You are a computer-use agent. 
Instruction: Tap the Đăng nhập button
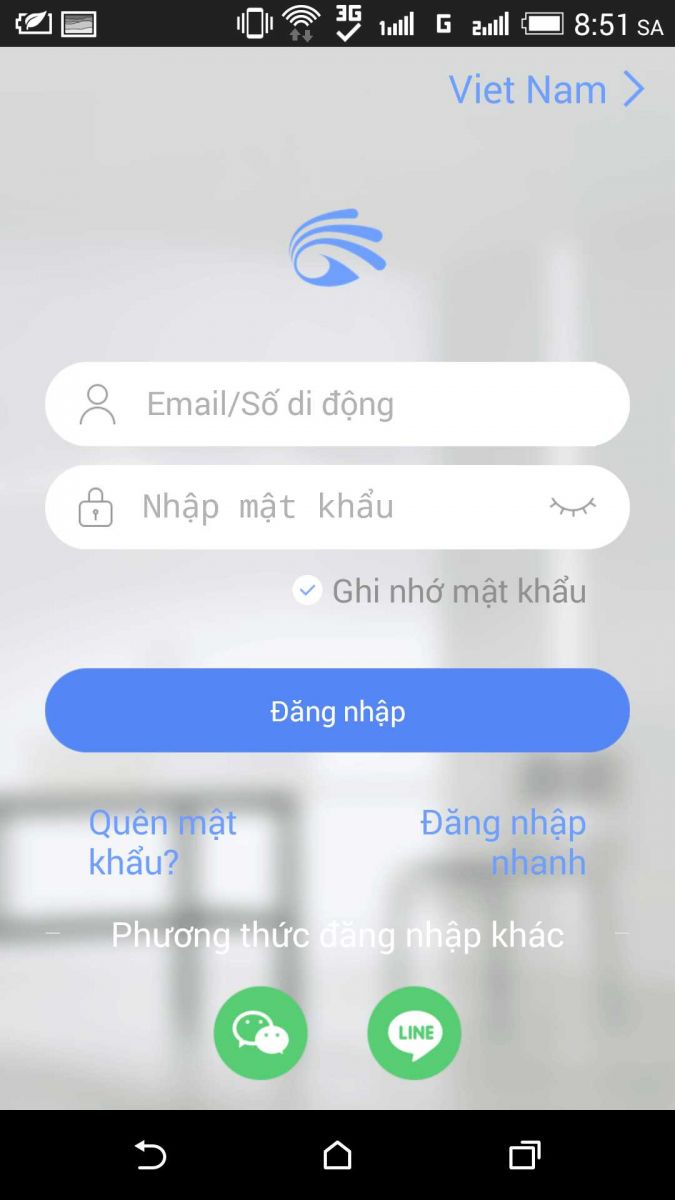pos(337,711)
